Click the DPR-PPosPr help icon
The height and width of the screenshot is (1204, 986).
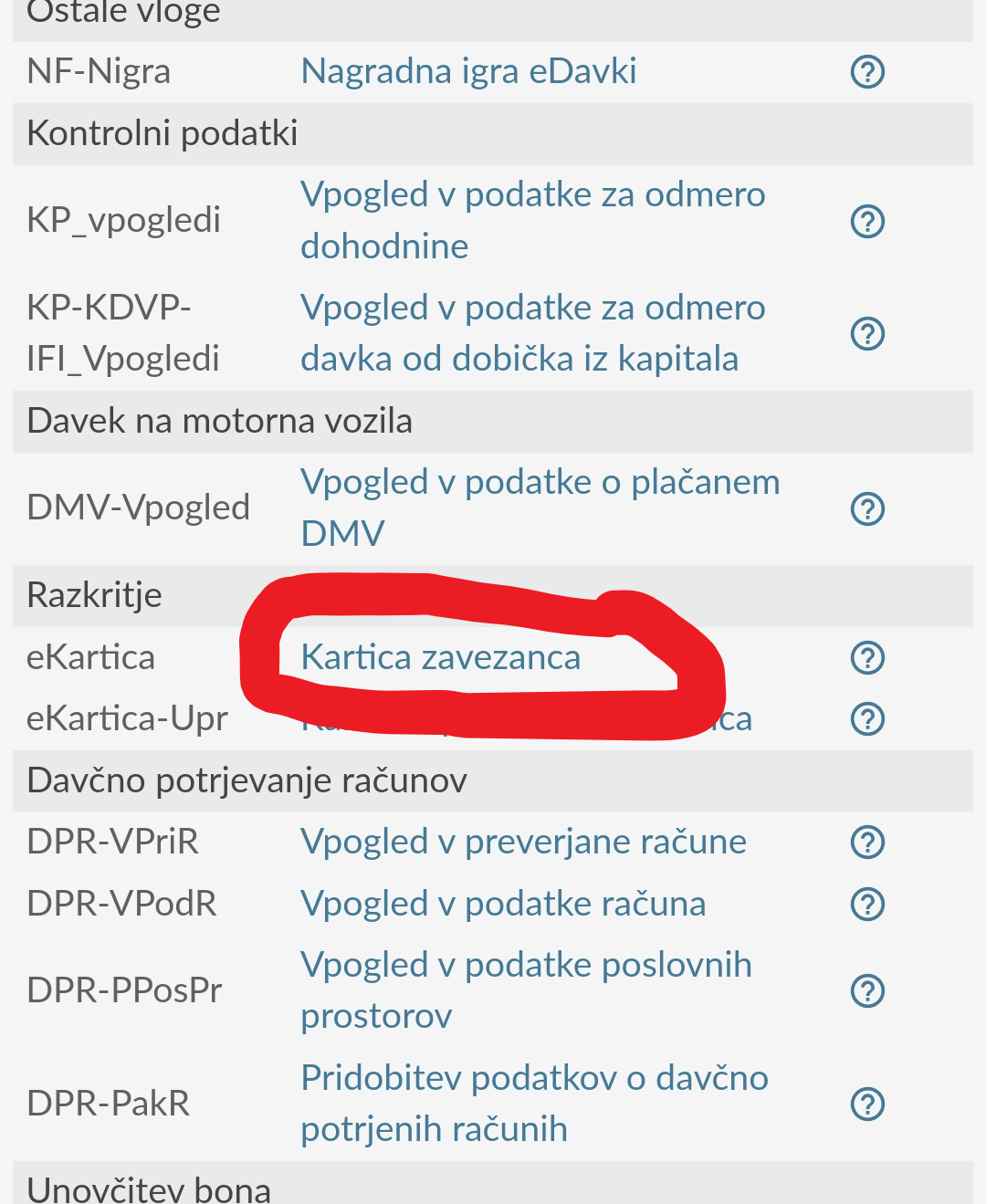pyautogui.click(x=866, y=989)
